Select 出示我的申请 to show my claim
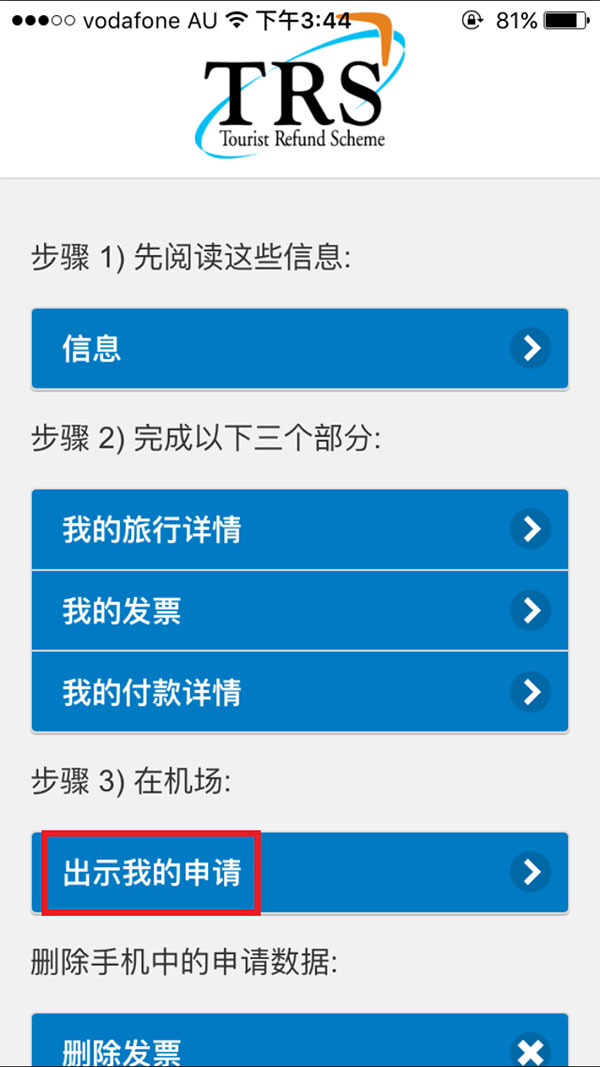Screen dimensions: 600x1067 tap(300, 872)
